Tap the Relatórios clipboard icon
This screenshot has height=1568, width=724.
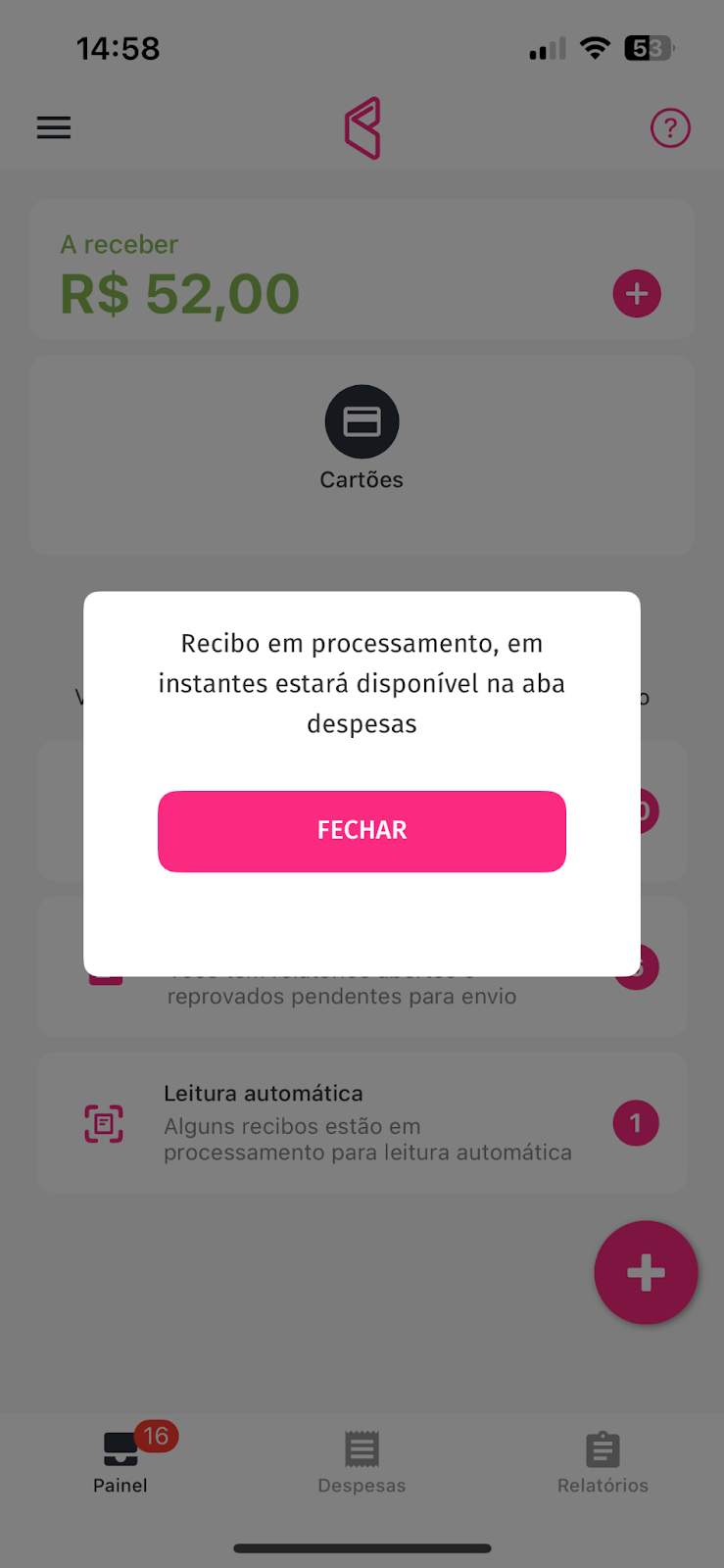[x=602, y=1448]
